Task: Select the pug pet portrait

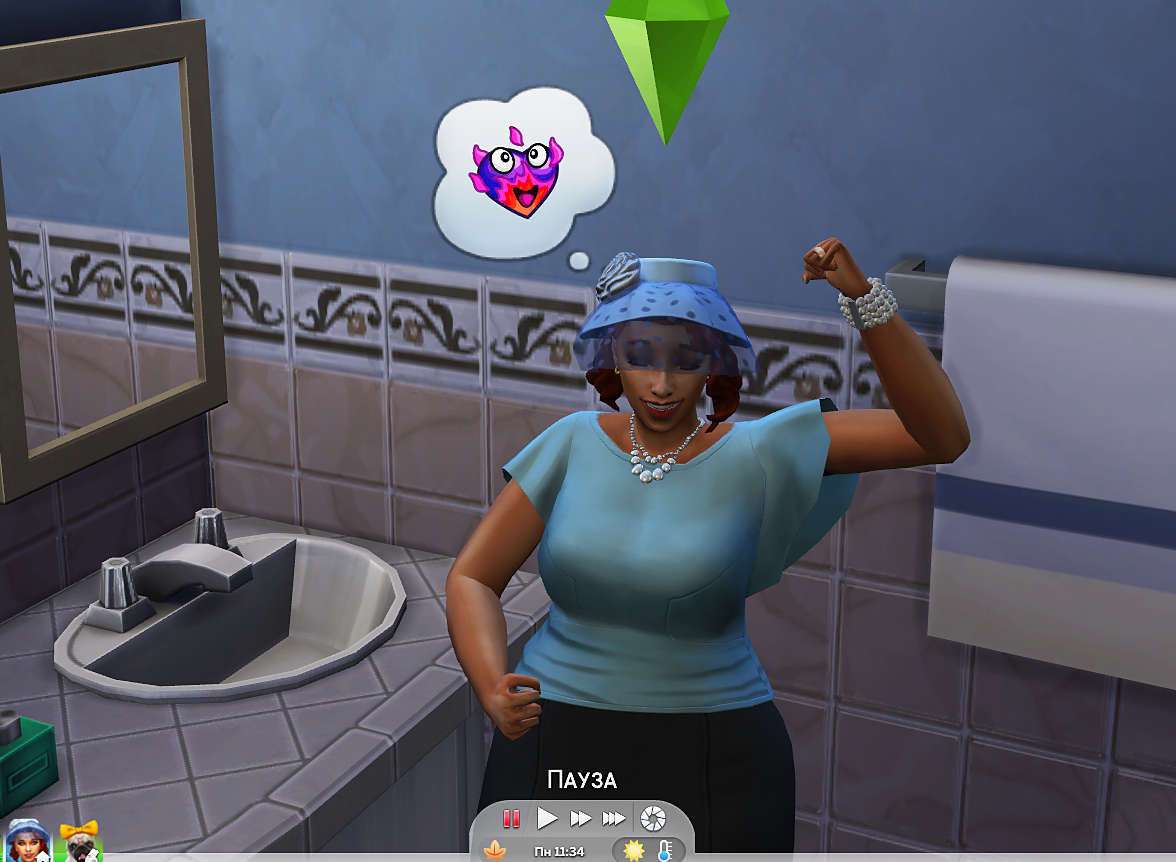Action: point(78,843)
